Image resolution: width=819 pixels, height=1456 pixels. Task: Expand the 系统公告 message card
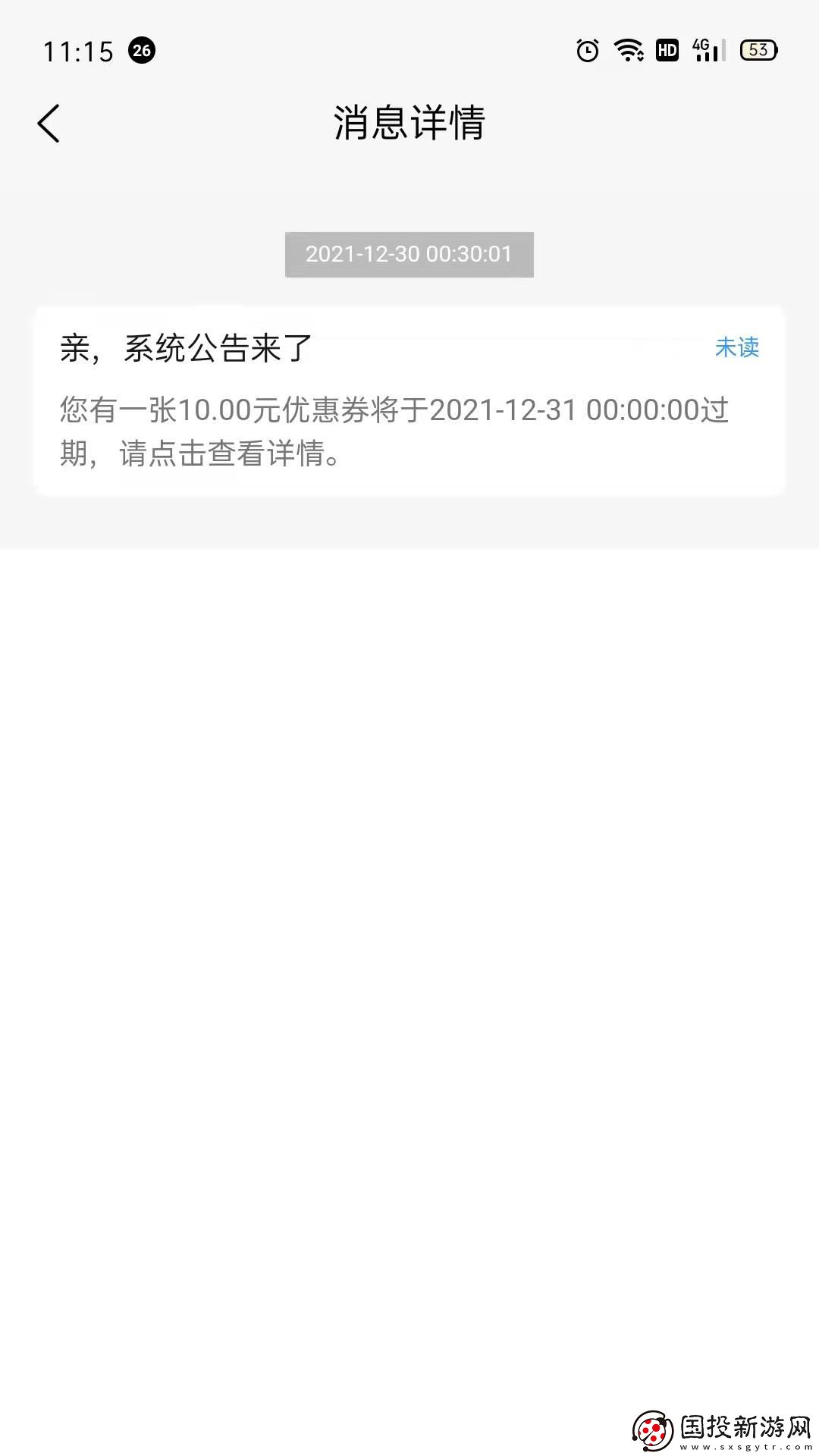(x=409, y=398)
